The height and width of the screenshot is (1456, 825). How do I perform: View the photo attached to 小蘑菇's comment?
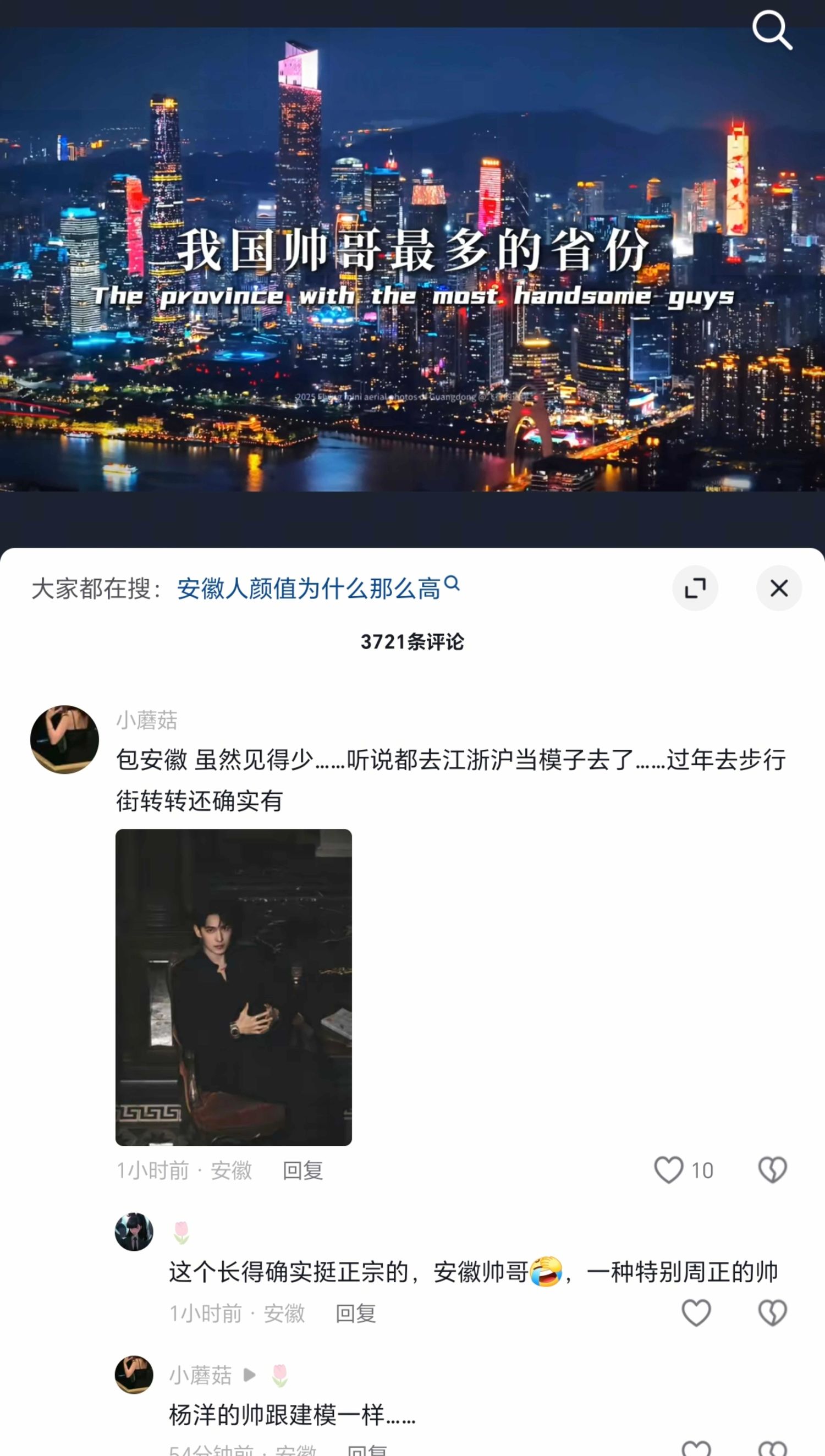click(x=233, y=987)
